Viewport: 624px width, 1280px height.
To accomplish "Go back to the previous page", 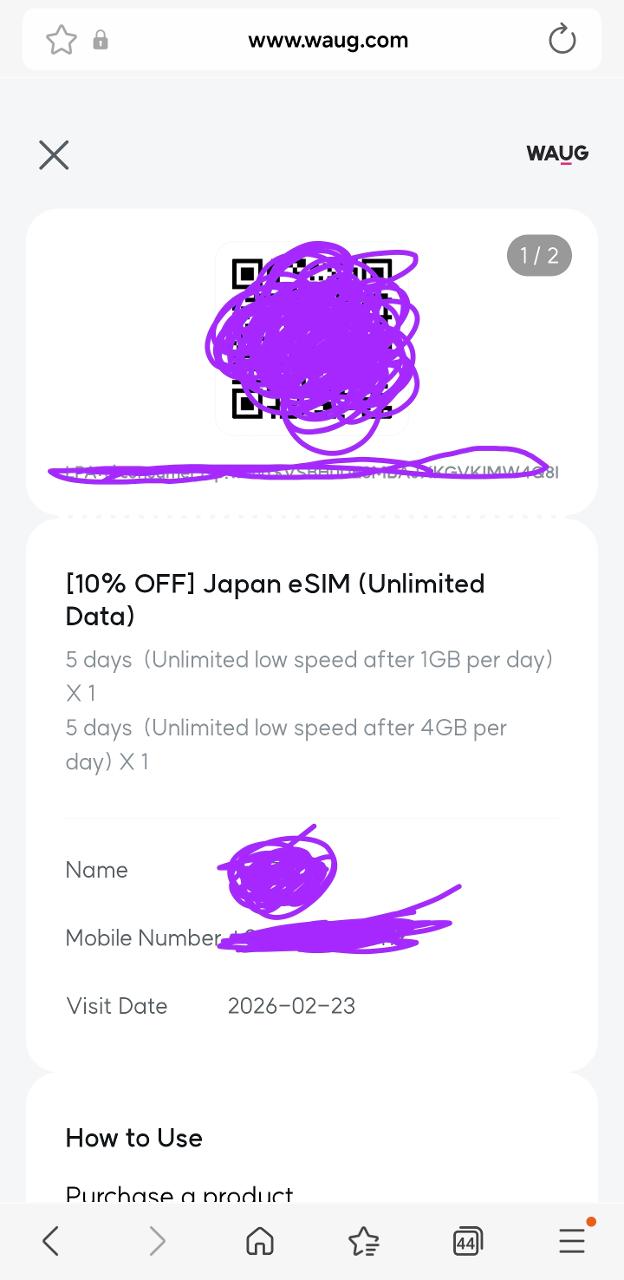I will click(51, 1241).
